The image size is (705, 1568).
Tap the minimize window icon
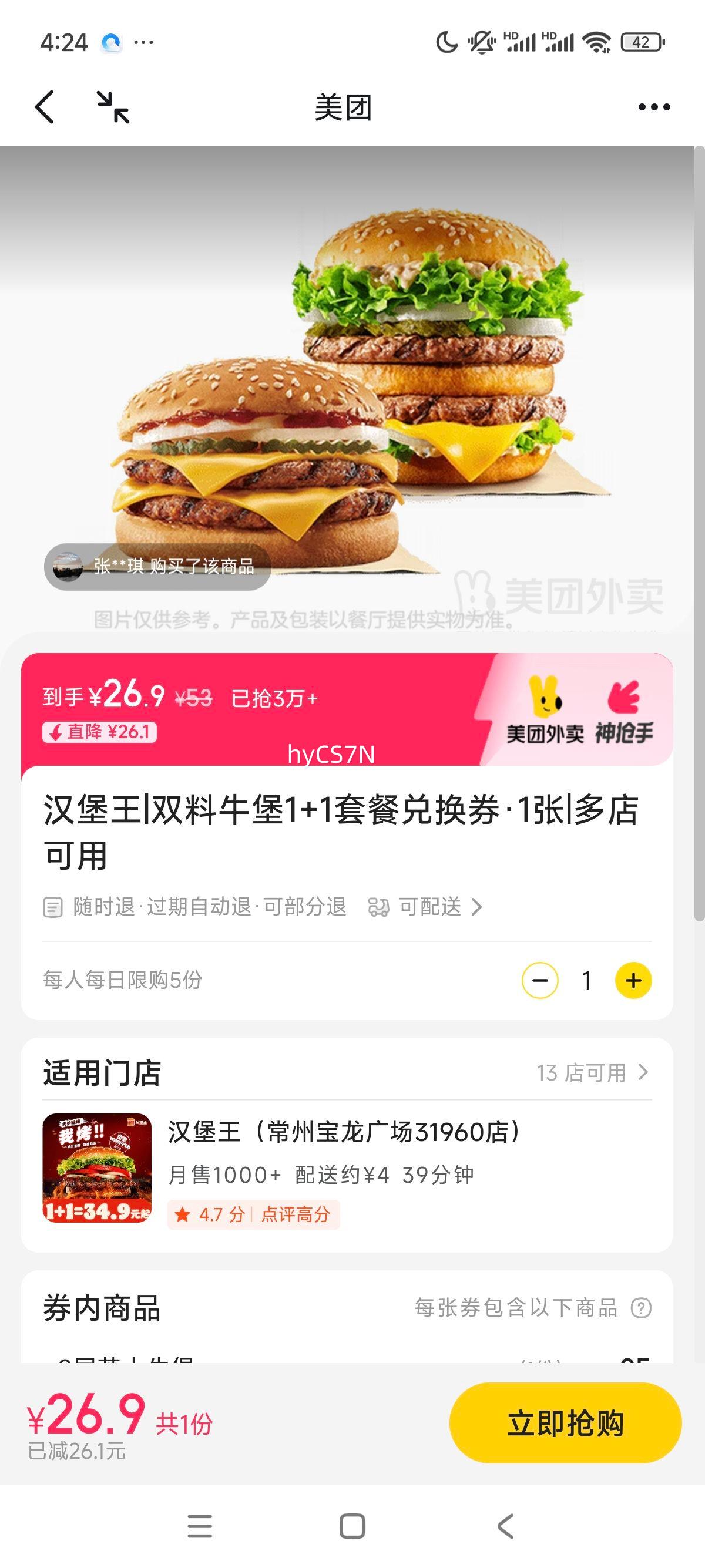tap(113, 107)
